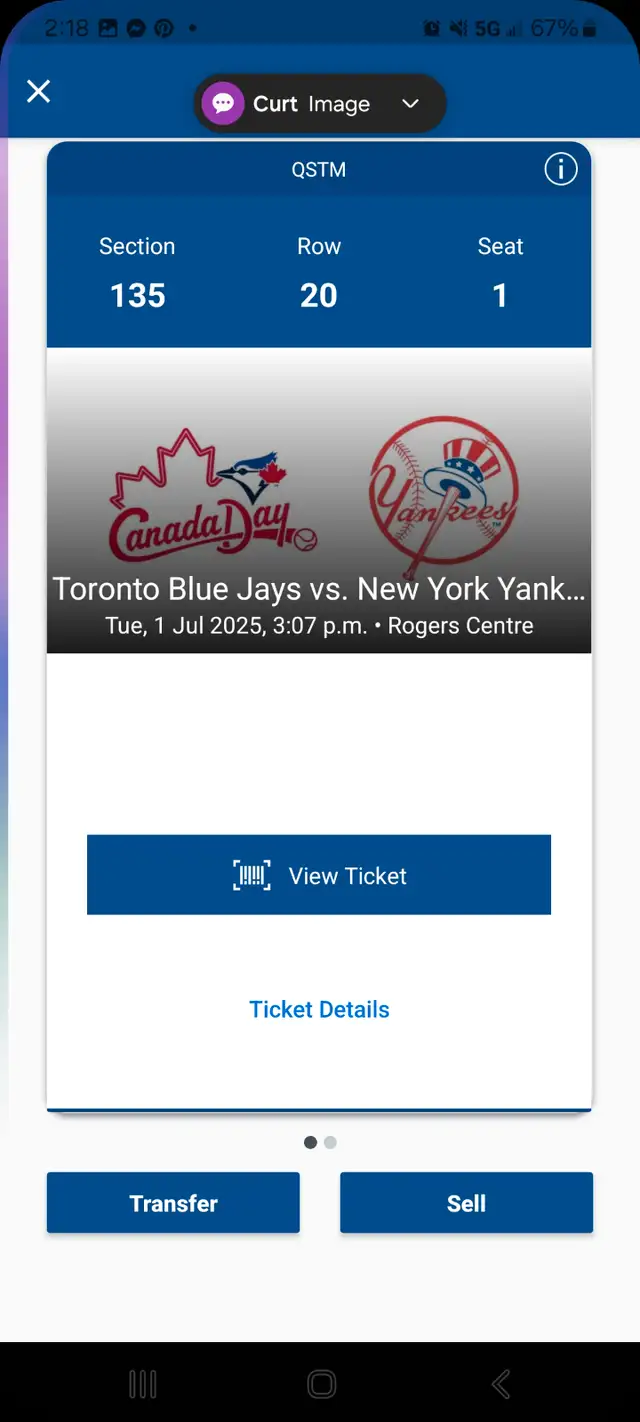Screen dimensions: 640x1422
Task: Tap the View Ticket button
Action: (319, 875)
